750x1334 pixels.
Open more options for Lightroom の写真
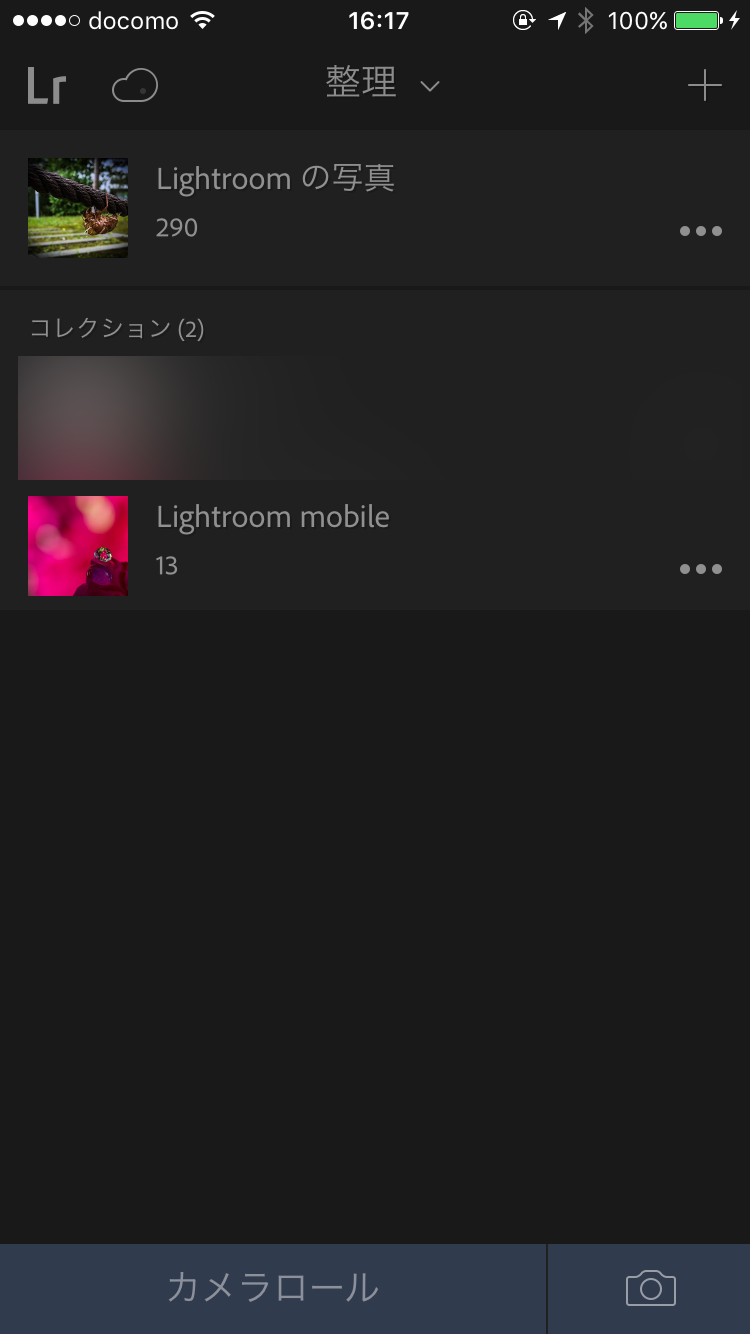point(700,231)
